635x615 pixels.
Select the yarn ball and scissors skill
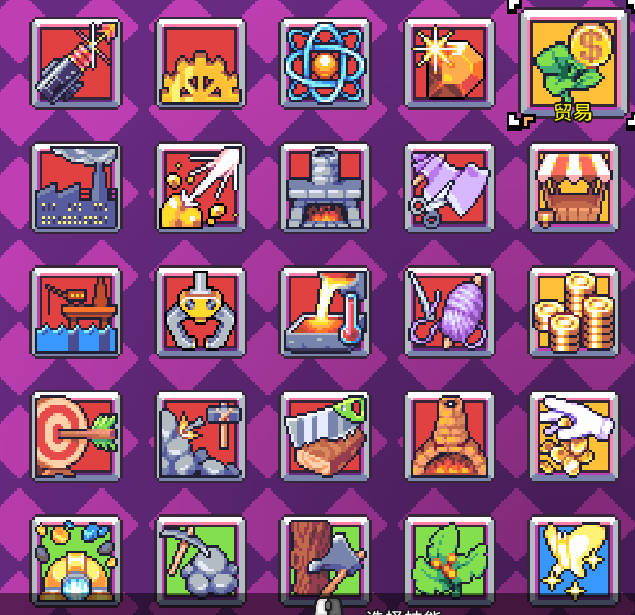pyautogui.click(x=449, y=311)
